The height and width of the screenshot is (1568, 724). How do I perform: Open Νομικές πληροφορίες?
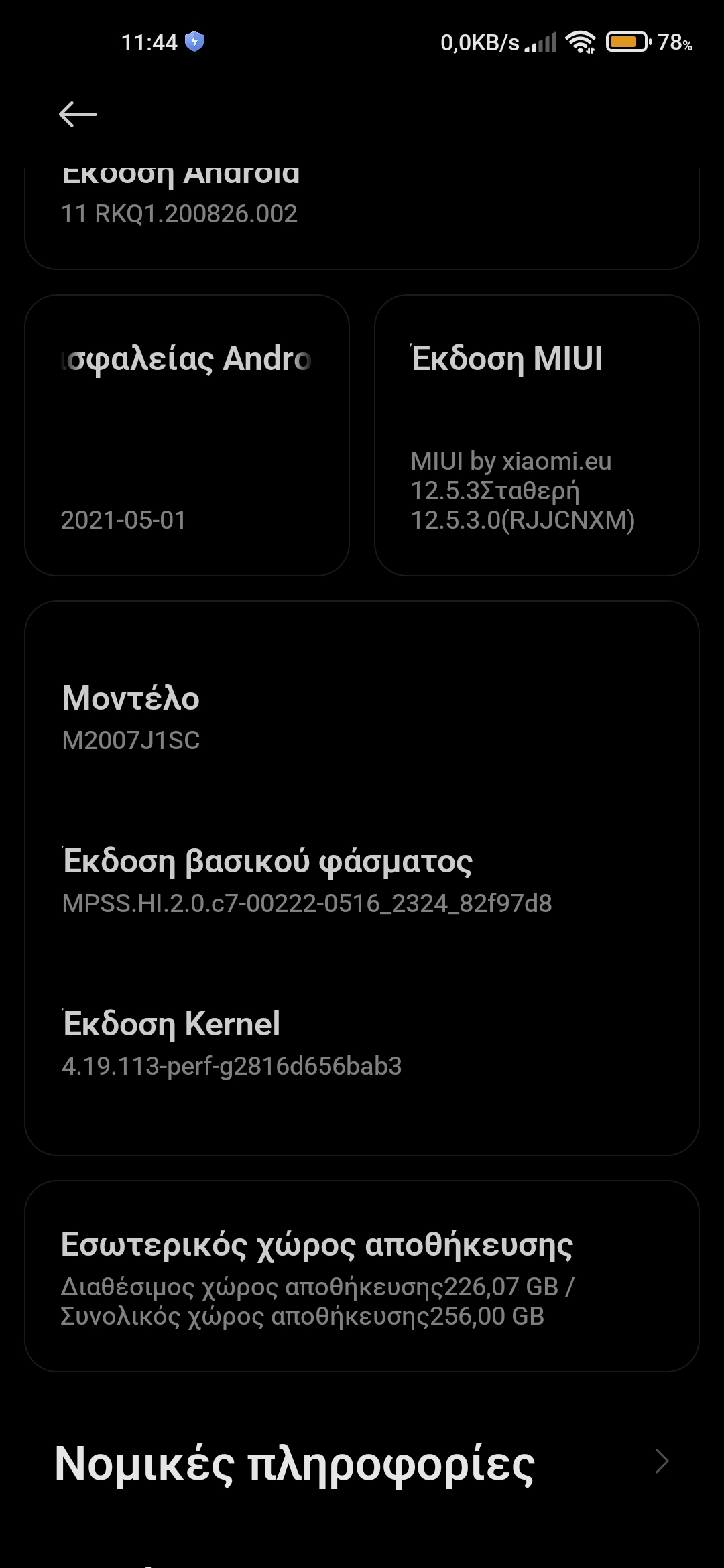362,1463
